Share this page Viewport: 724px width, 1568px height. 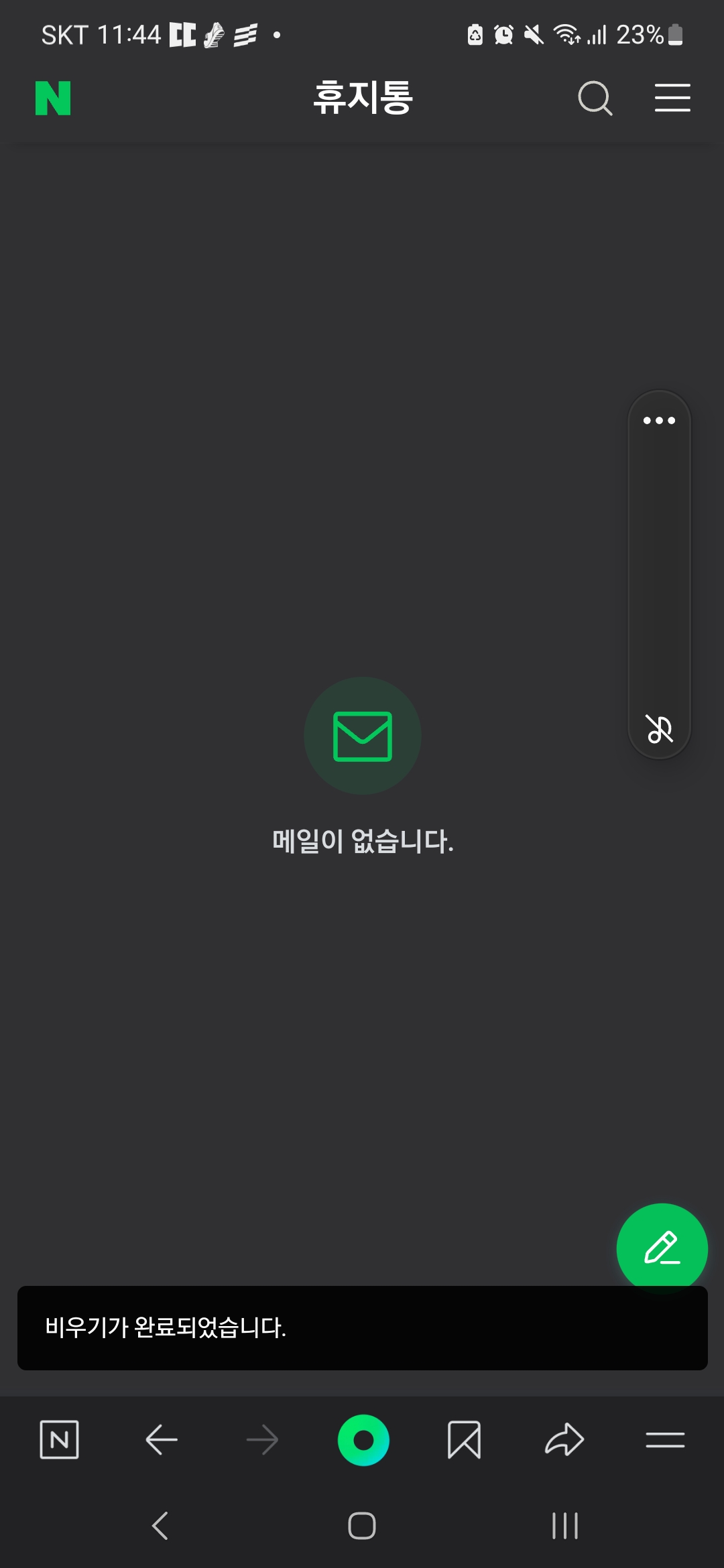coord(564,1439)
